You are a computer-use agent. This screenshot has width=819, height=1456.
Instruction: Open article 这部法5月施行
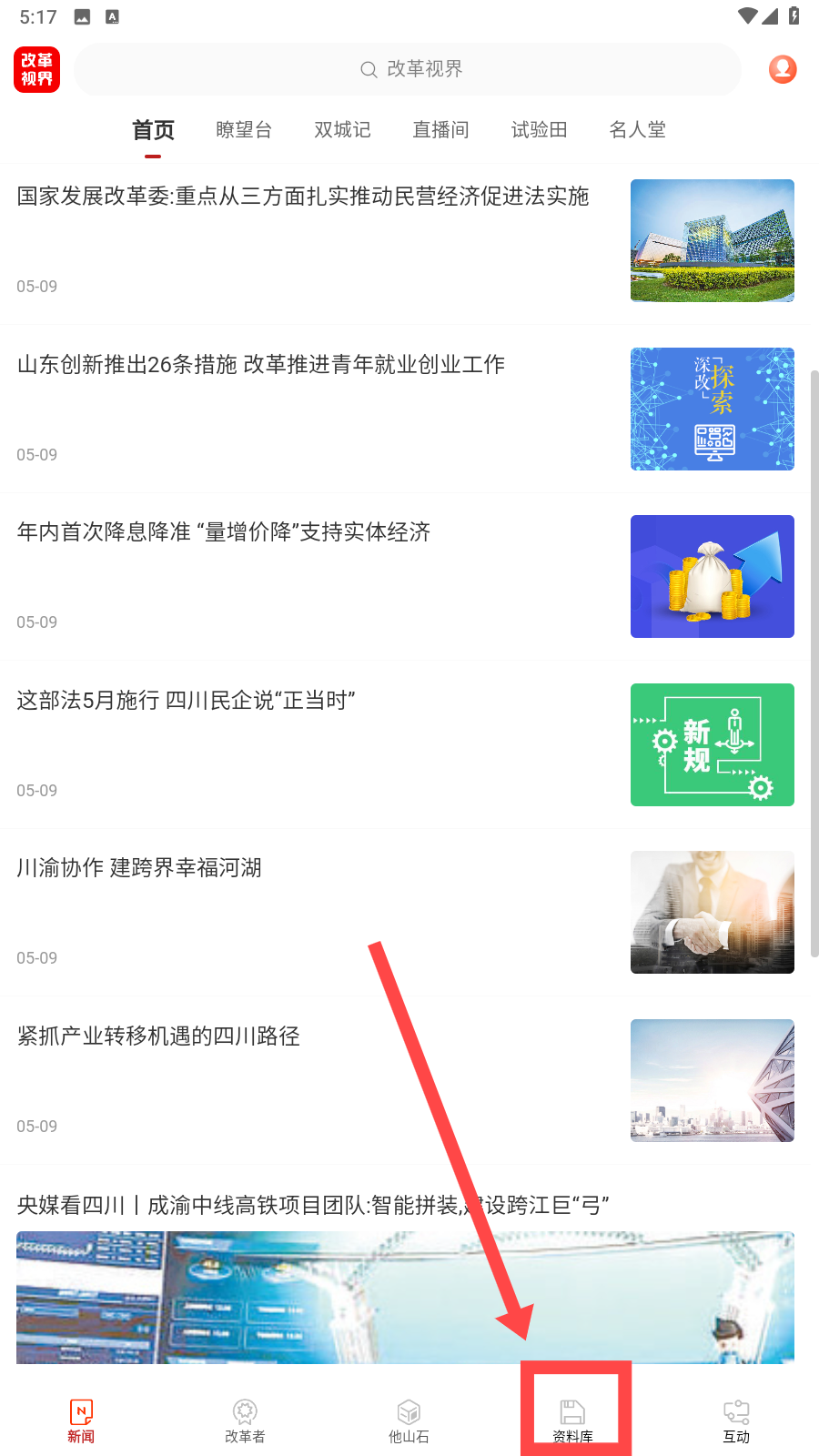click(186, 701)
